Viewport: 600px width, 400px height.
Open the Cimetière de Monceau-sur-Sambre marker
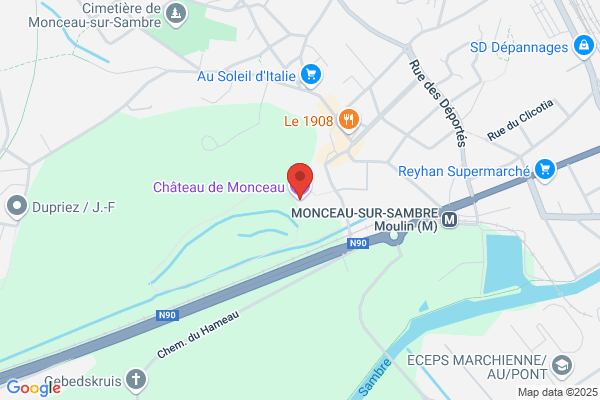(x=176, y=15)
